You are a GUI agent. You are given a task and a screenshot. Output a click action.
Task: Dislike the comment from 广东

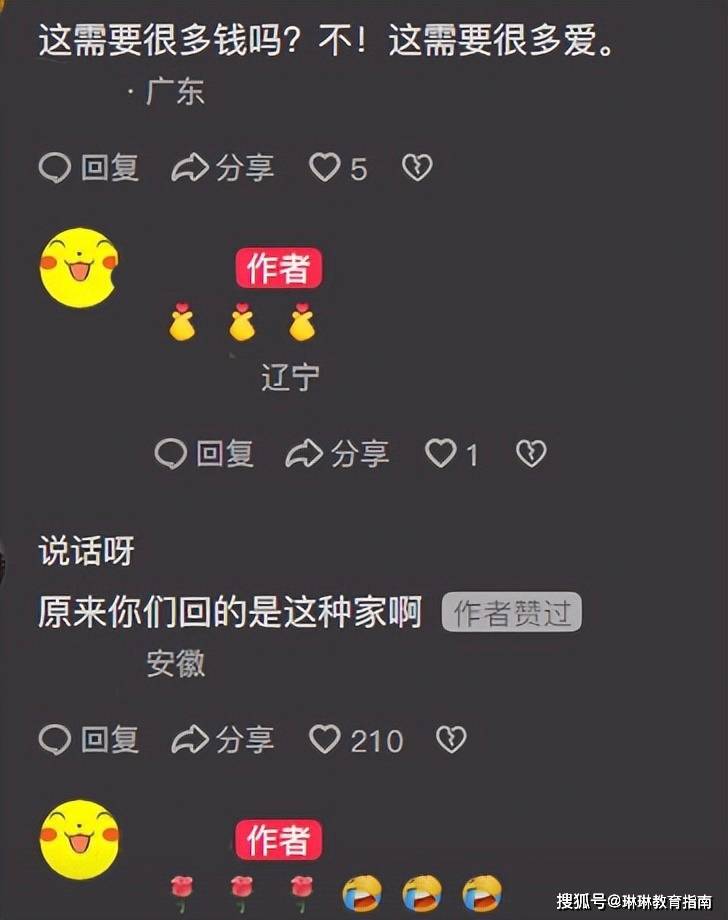coord(417,168)
